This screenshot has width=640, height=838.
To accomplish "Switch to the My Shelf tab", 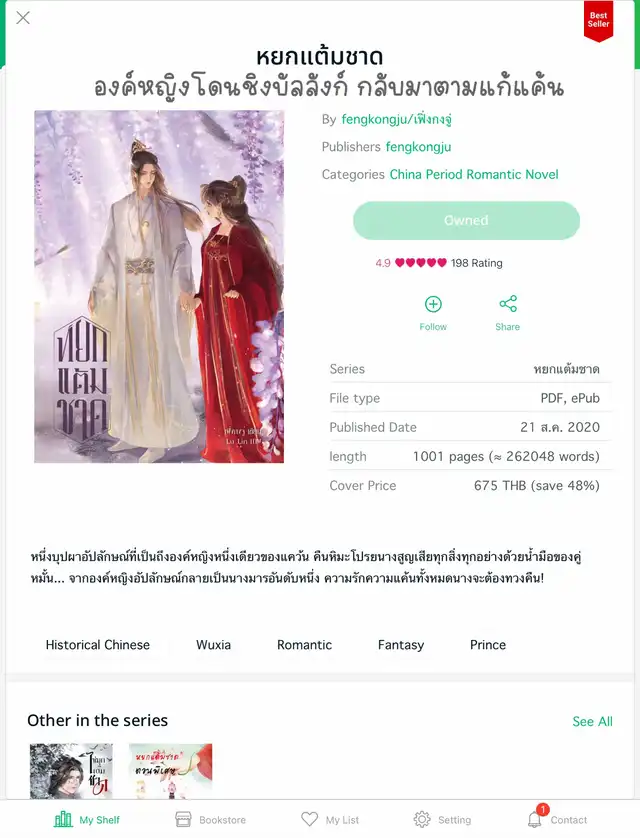I will pos(87,819).
